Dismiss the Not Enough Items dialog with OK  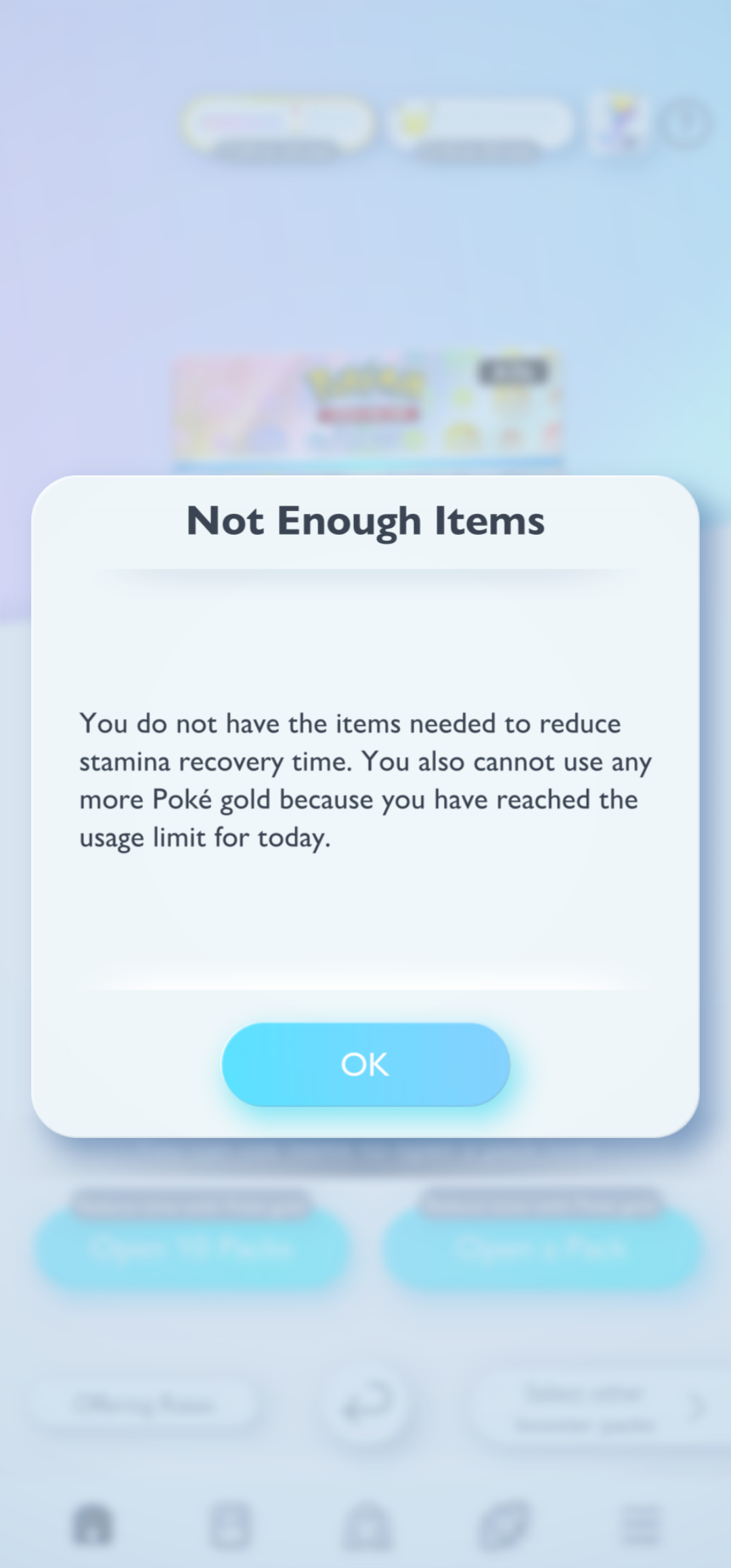(x=365, y=1064)
